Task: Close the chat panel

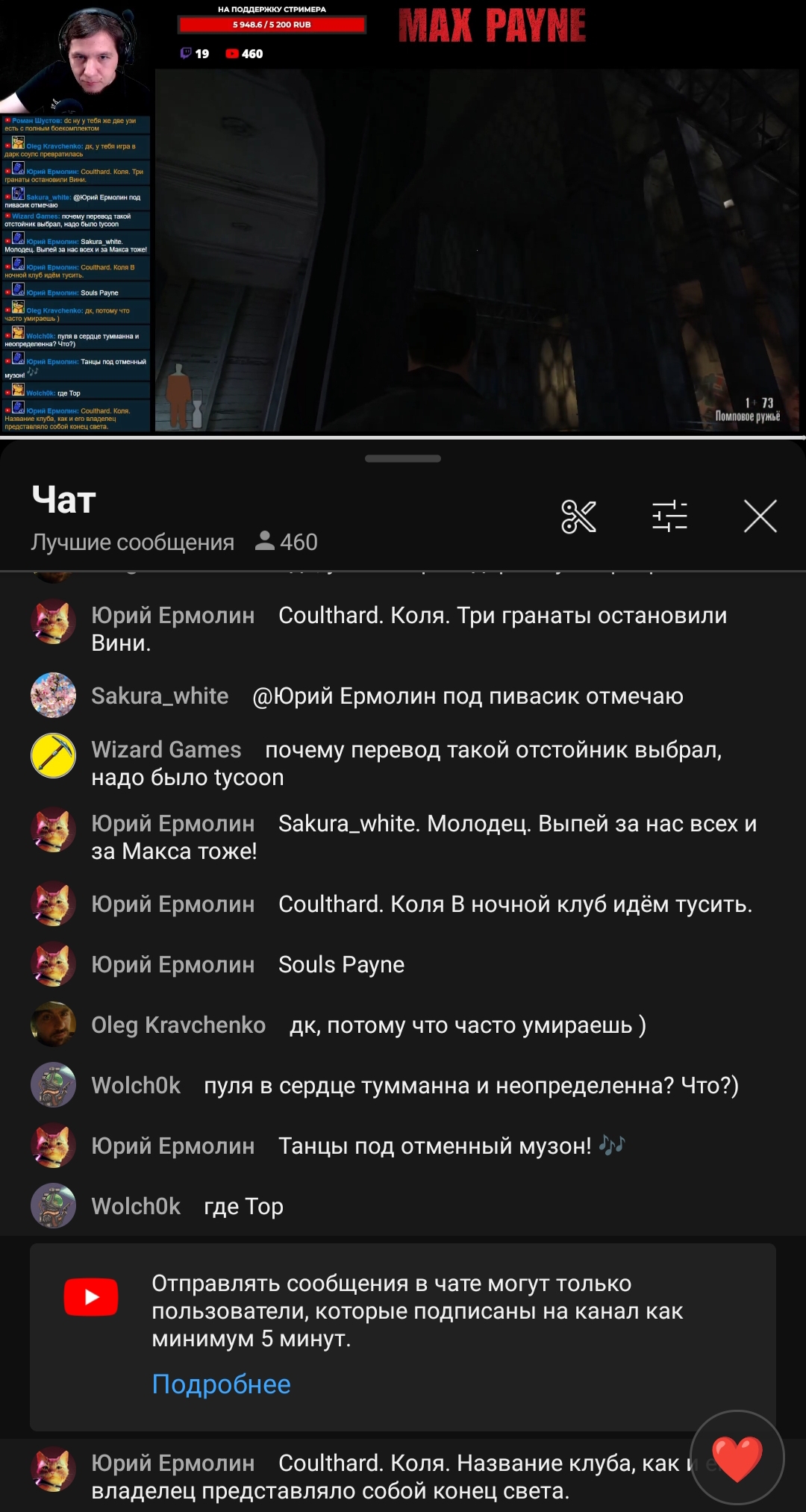Action: [760, 516]
